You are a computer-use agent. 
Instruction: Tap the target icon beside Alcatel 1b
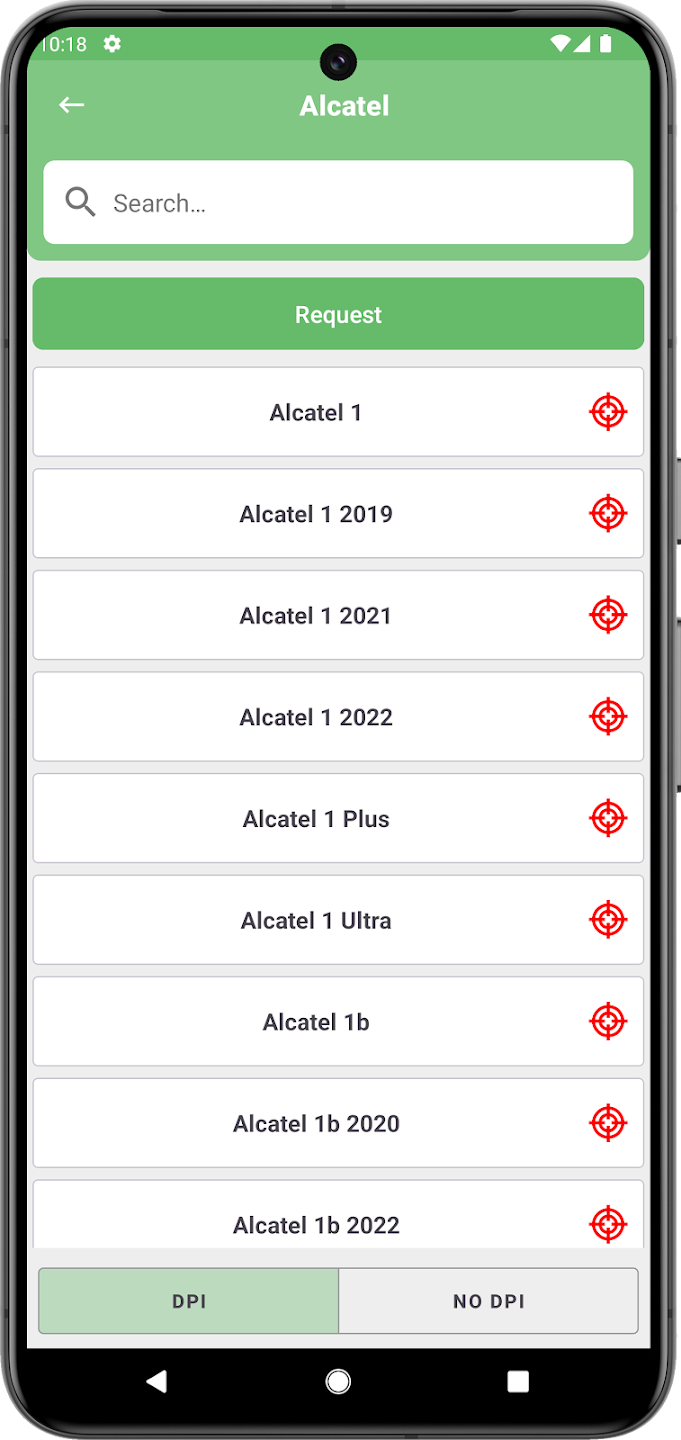pos(608,1021)
